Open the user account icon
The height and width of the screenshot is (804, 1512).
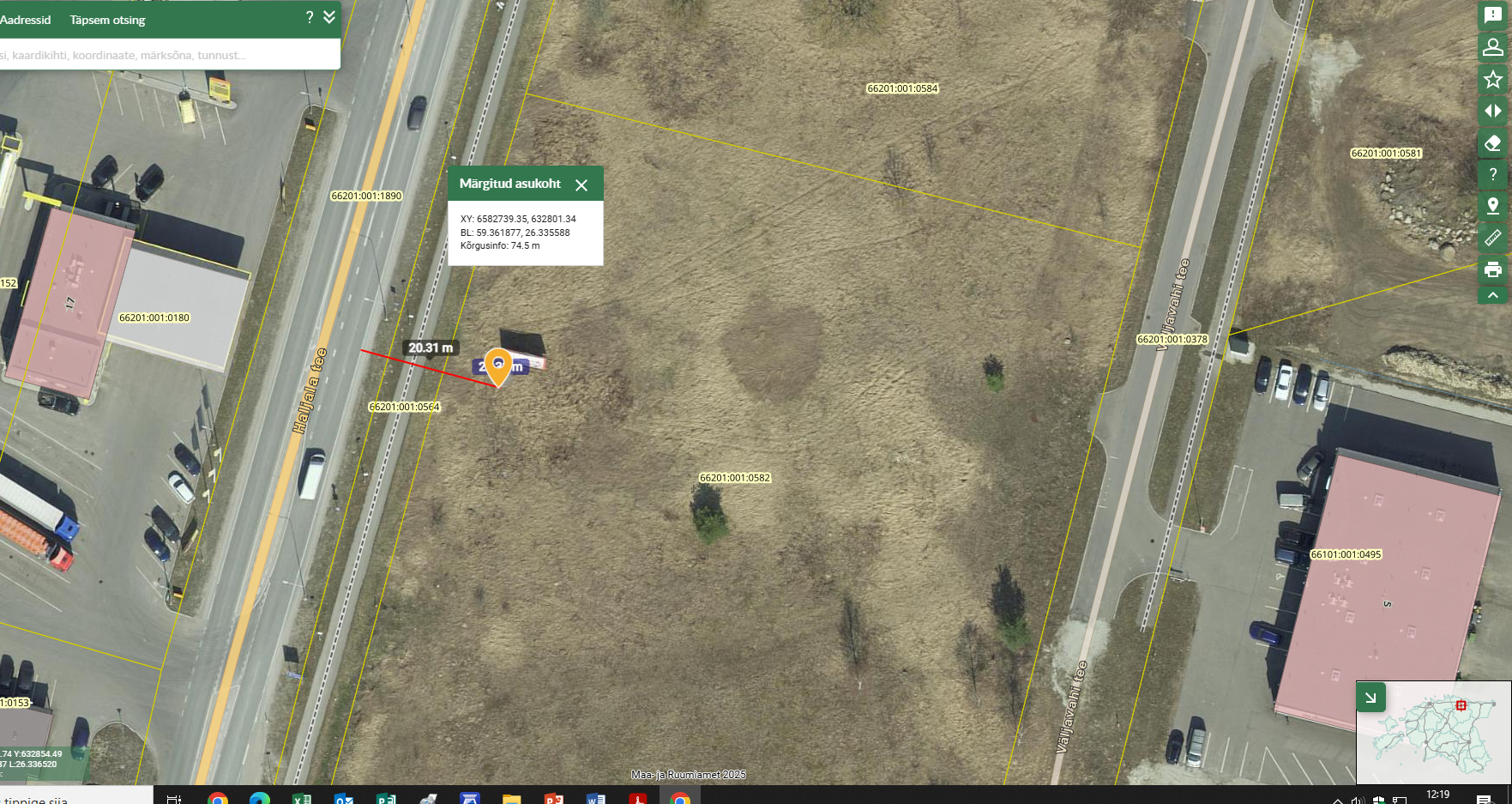pyautogui.click(x=1493, y=47)
